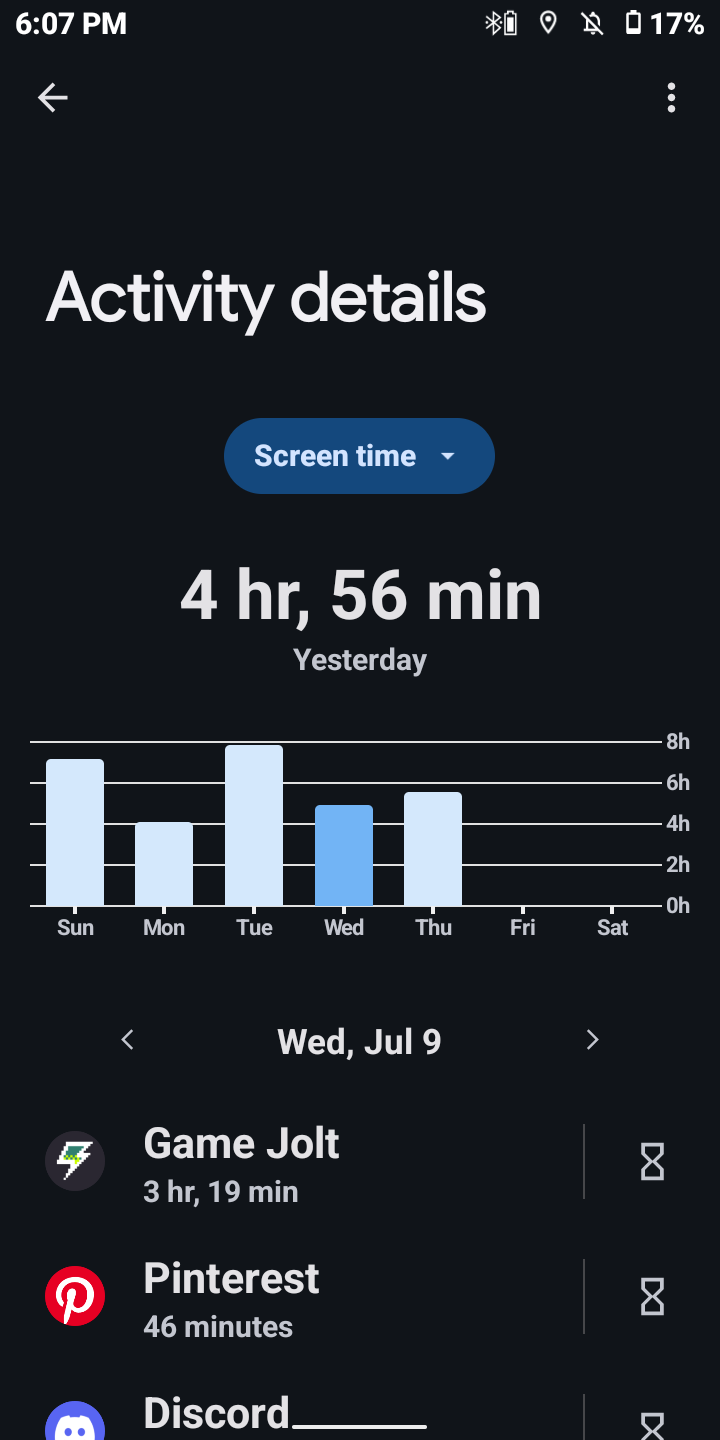Go back using the top arrow
Viewport: 720px width, 1440px height.
(x=52, y=97)
